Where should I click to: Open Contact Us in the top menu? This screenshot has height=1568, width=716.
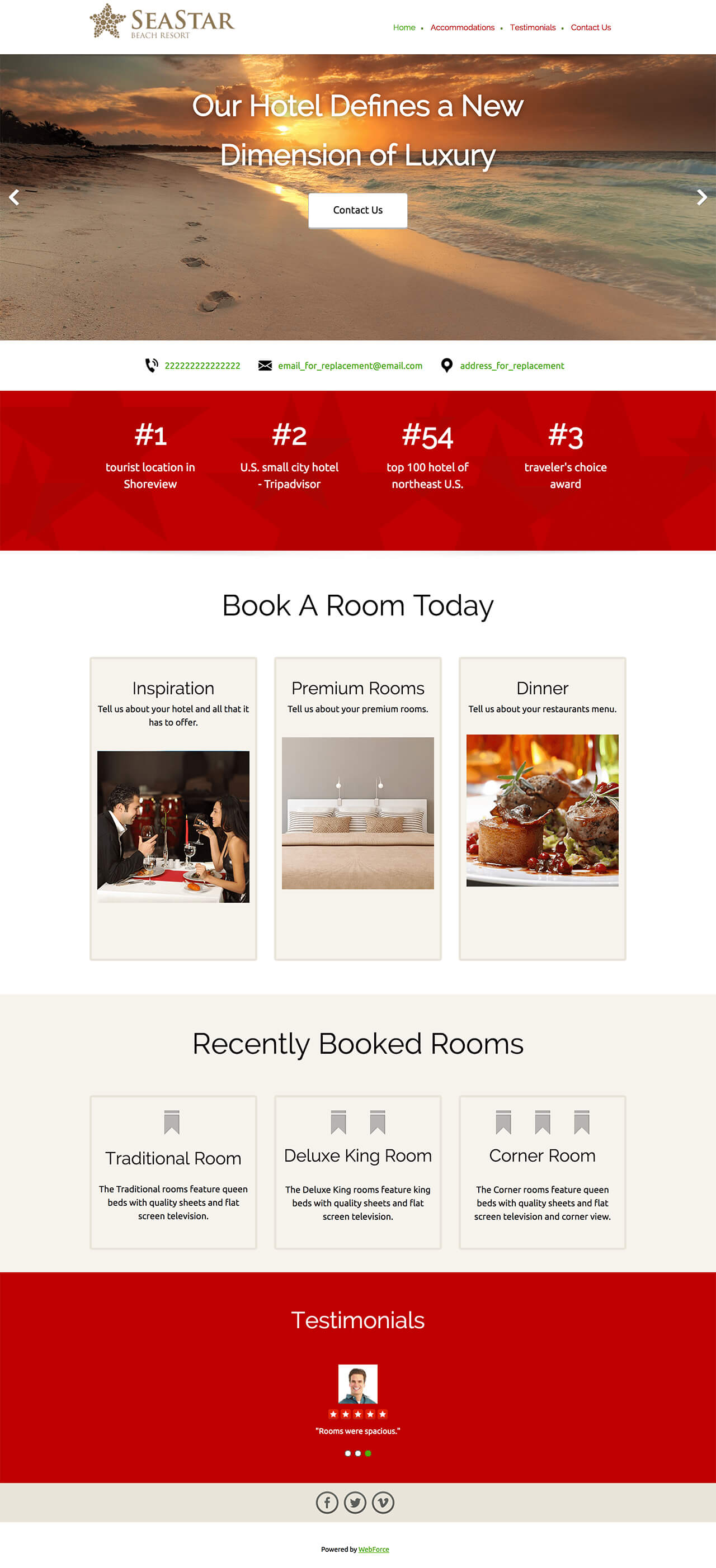pyautogui.click(x=591, y=27)
